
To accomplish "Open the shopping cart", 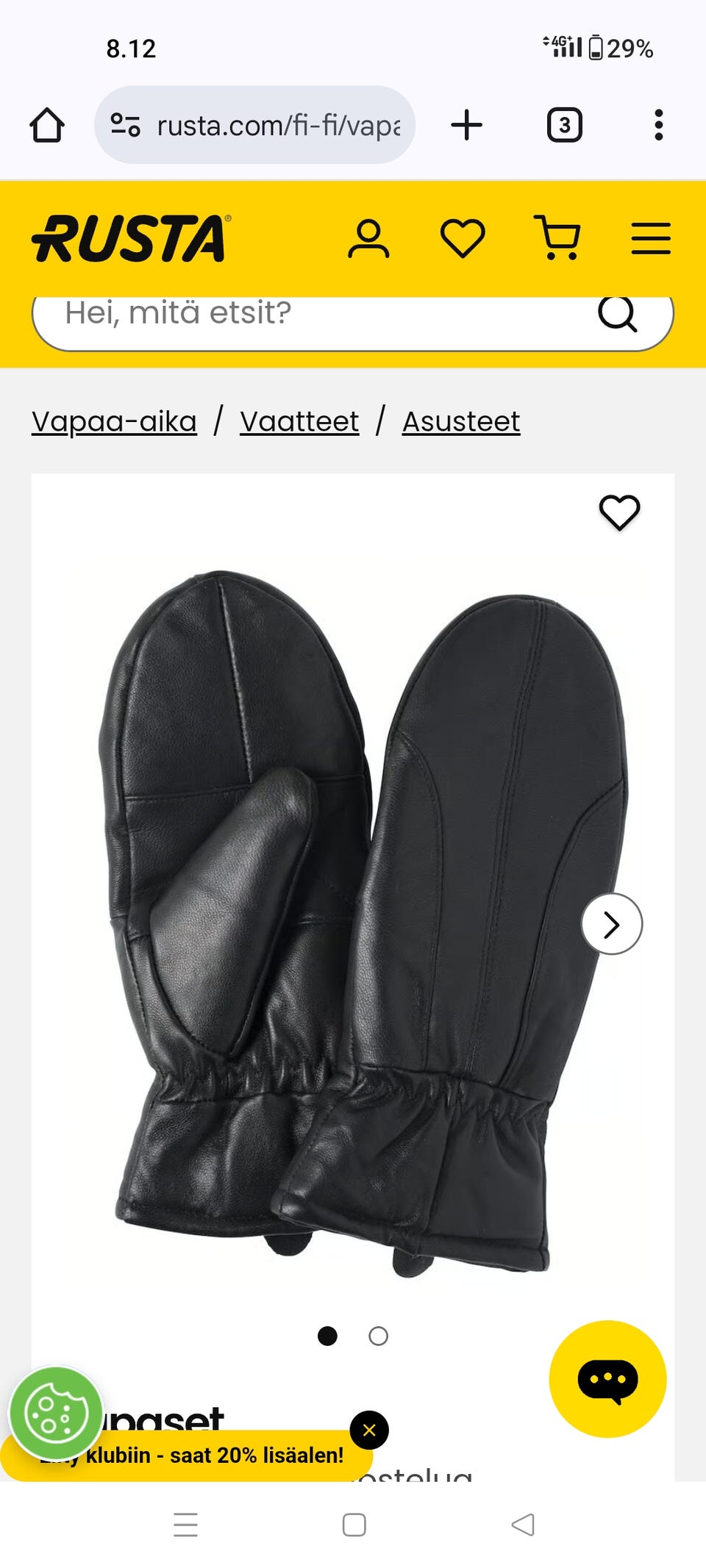I will coord(557,239).
